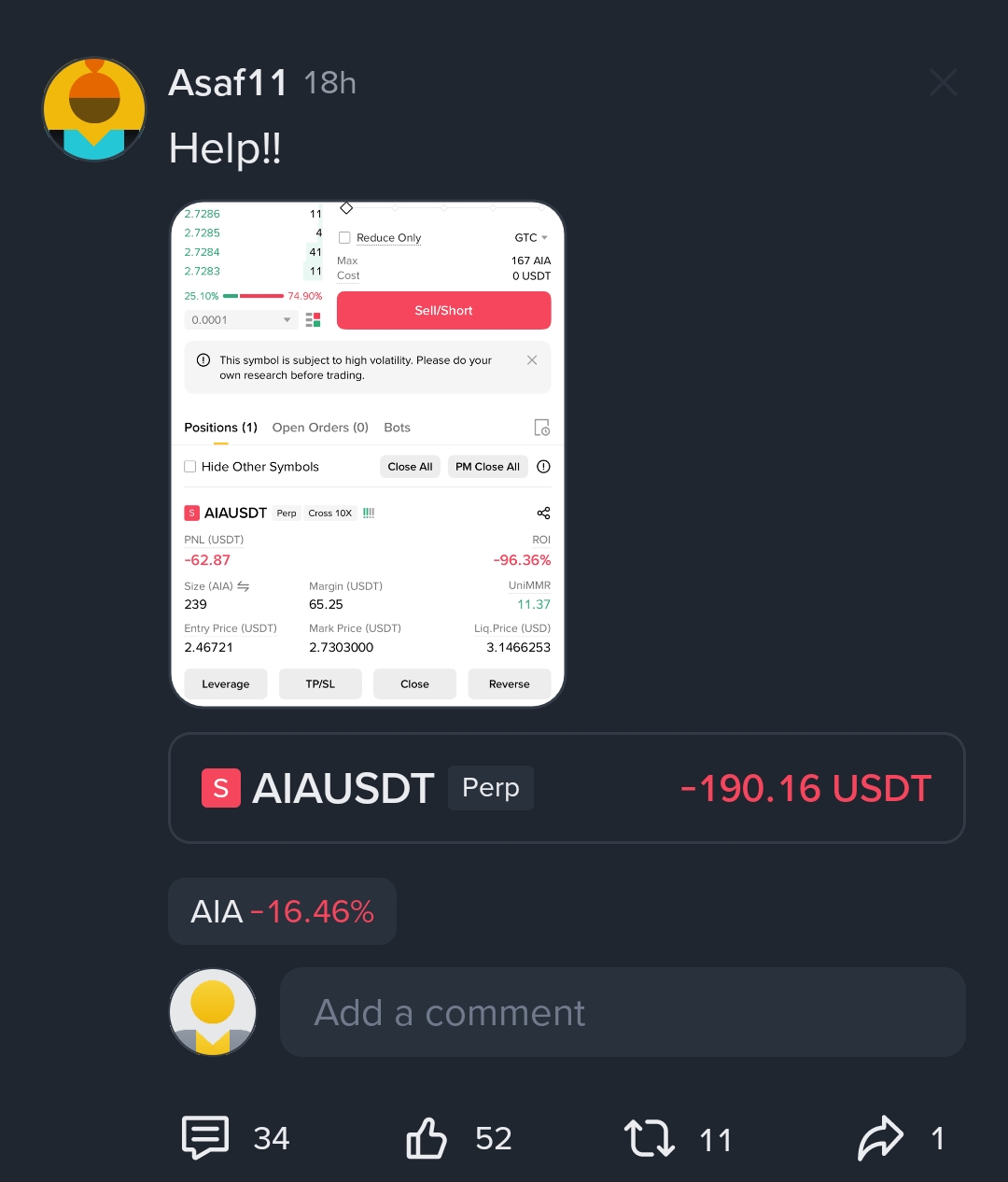Open the attached trading screenshot
The image size is (1008, 1182).
point(368,454)
